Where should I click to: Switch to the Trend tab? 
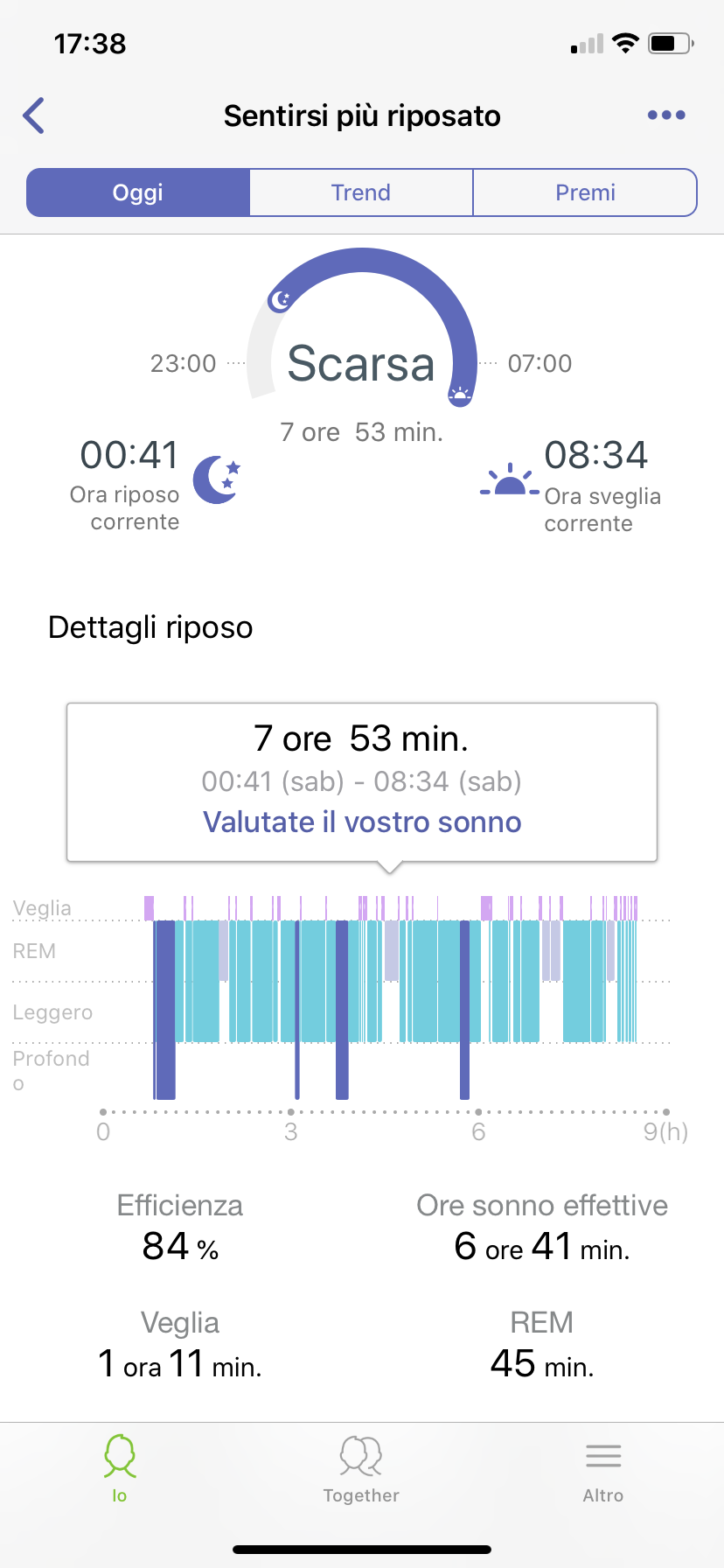coord(361,192)
